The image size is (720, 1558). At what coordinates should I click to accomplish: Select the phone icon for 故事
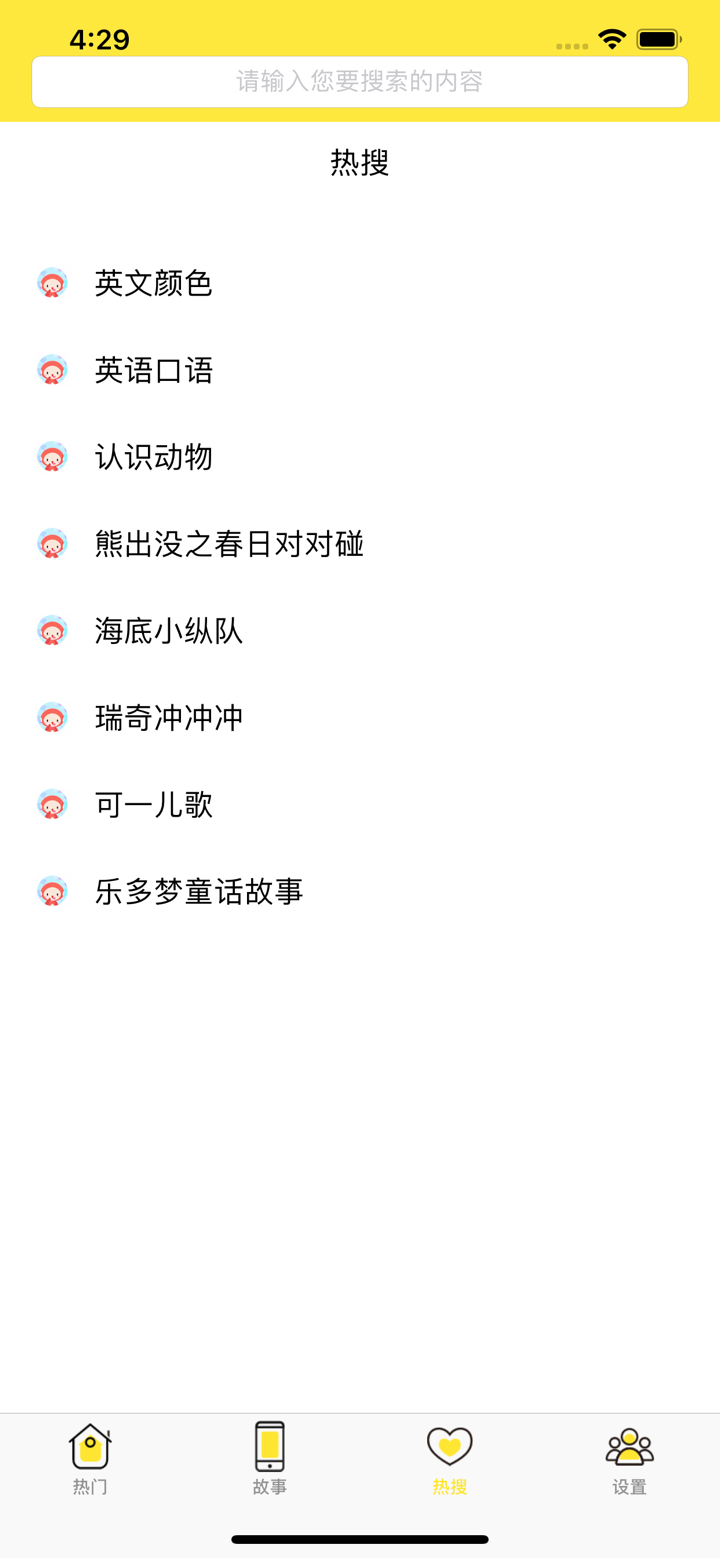coord(269,1443)
